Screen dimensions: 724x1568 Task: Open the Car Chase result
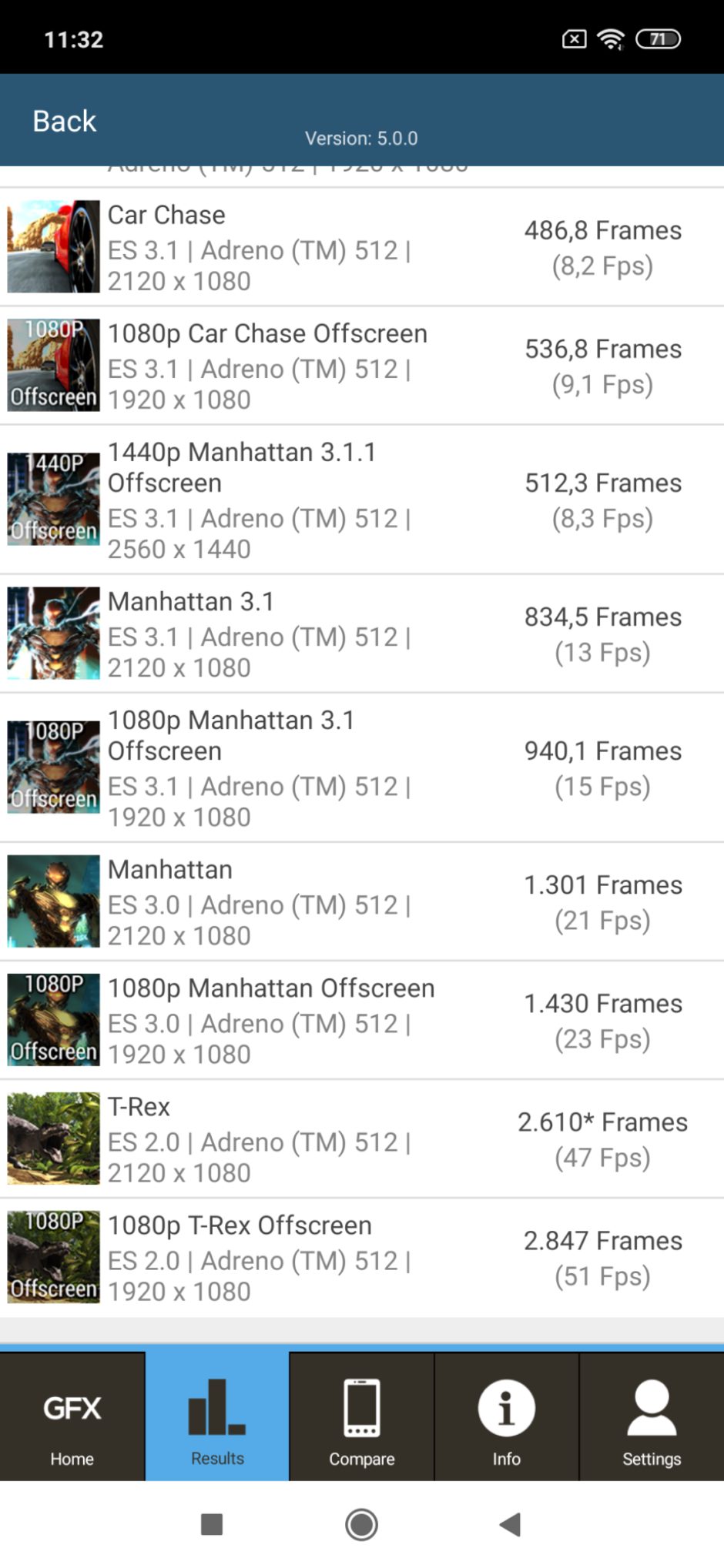click(x=362, y=247)
